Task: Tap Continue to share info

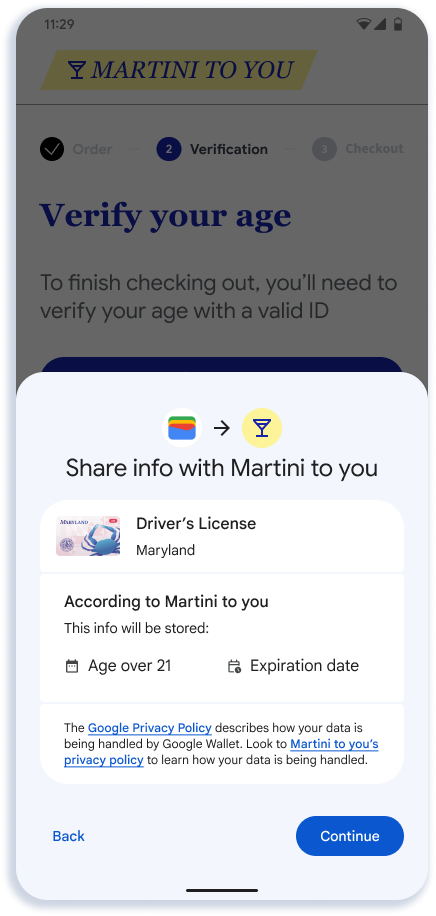Action: pos(350,835)
